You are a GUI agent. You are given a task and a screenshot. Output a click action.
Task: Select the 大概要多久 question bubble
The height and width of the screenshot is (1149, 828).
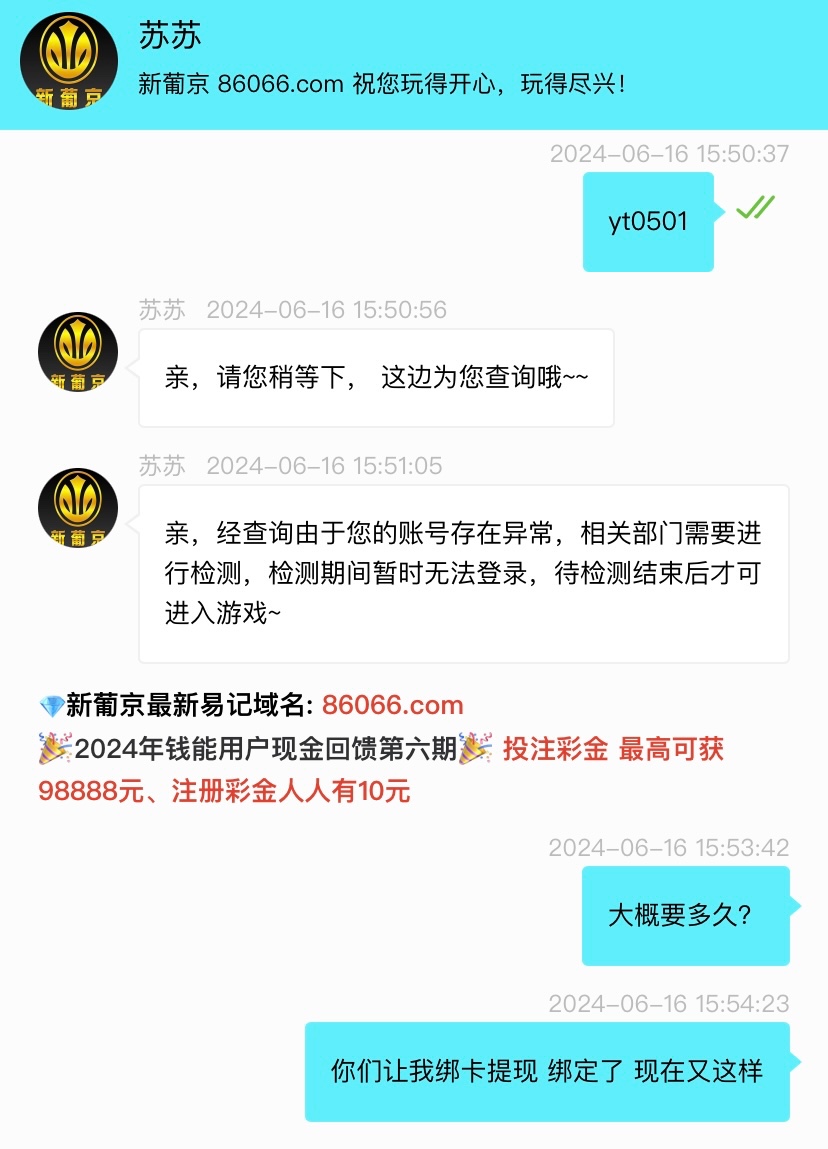[x=684, y=914]
